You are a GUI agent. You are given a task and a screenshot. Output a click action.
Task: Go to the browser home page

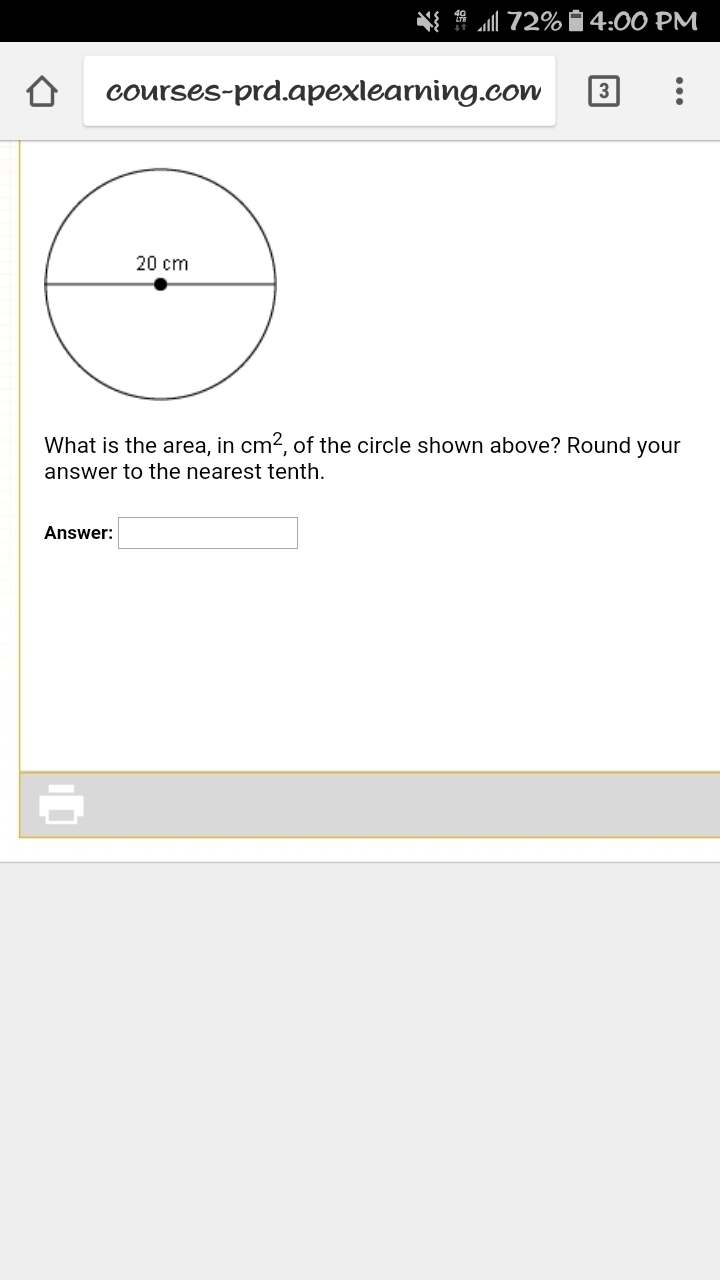point(41,92)
